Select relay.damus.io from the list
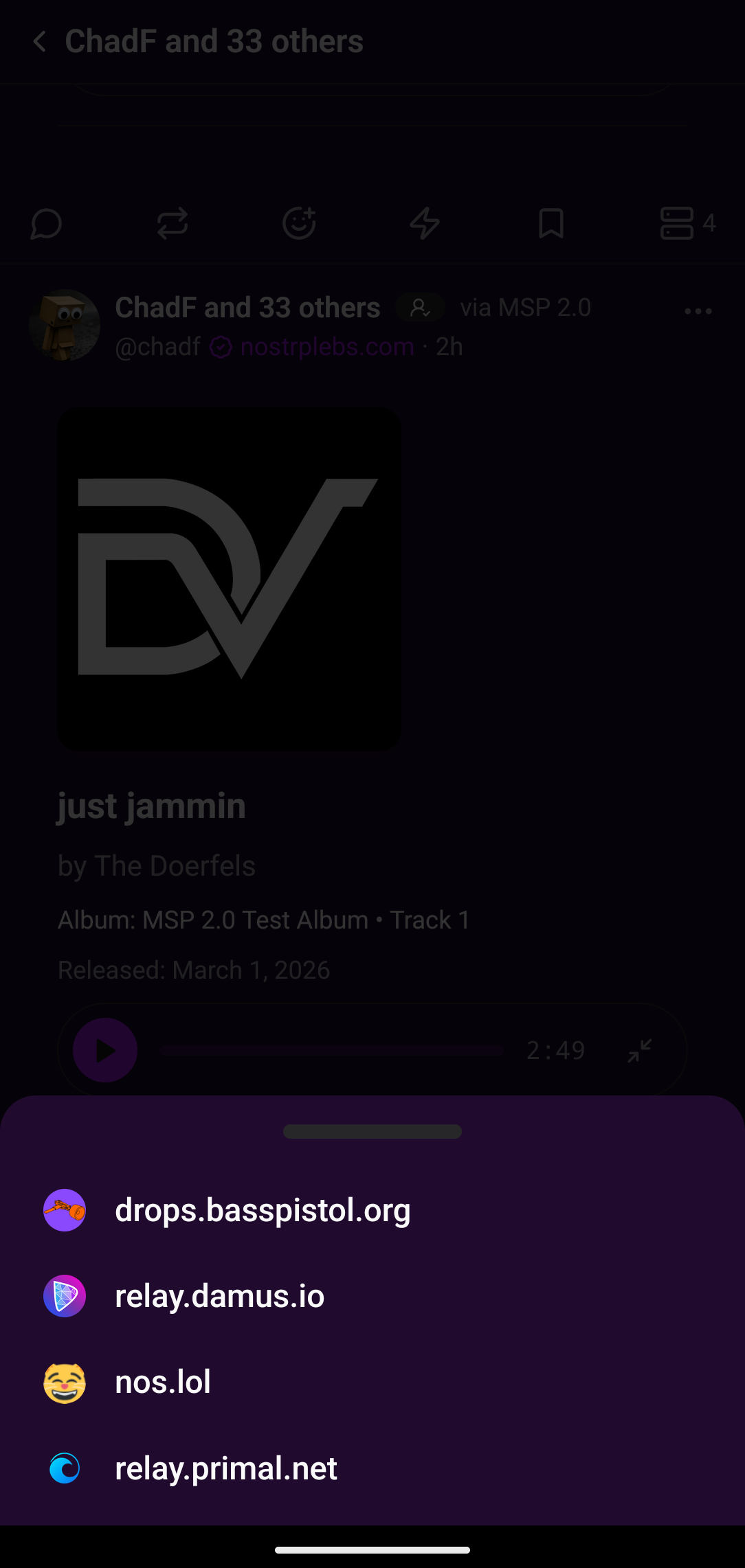Viewport: 745px width, 1568px height. coord(219,1296)
